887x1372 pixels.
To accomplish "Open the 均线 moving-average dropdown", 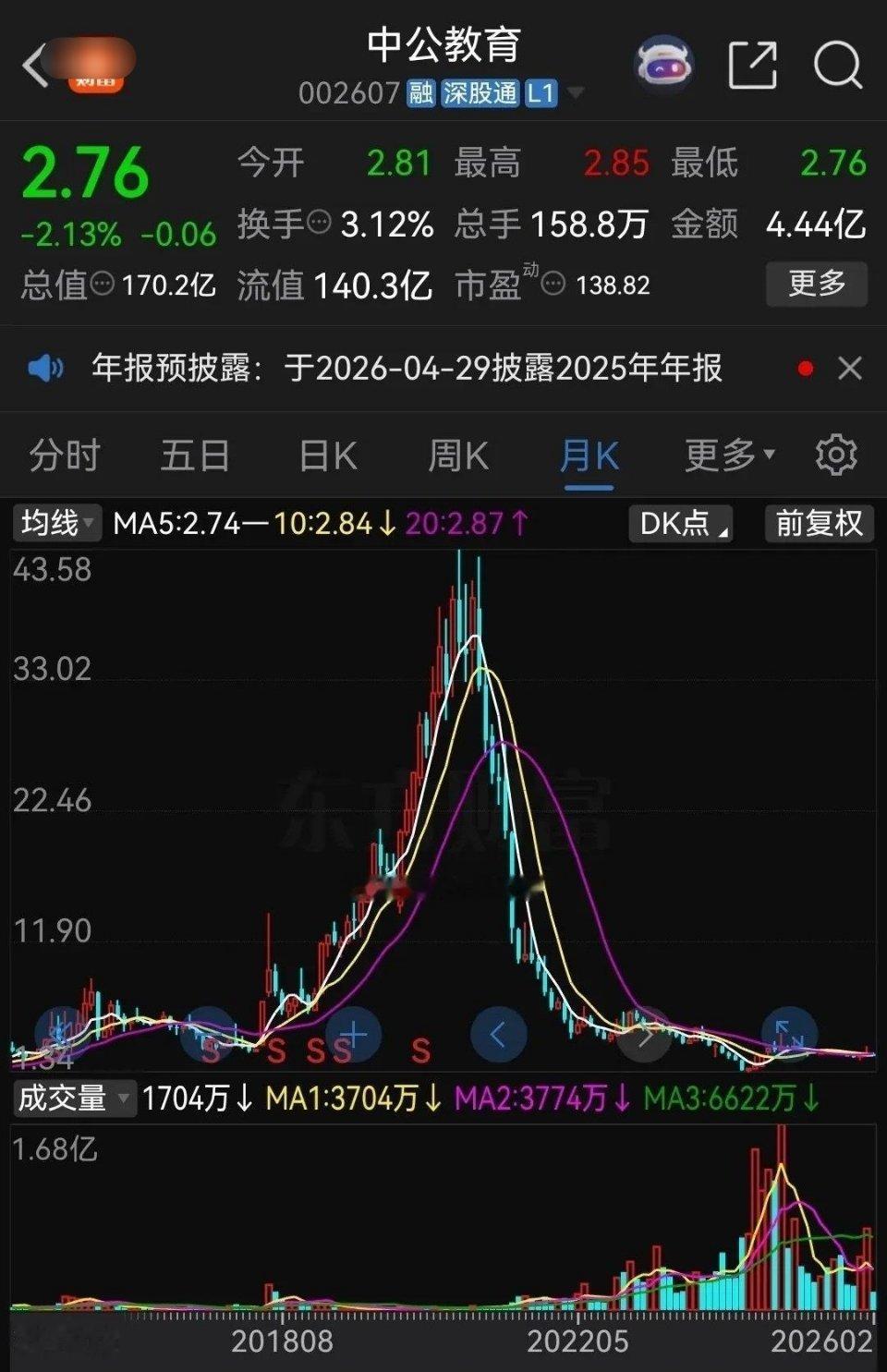I will click(x=57, y=524).
